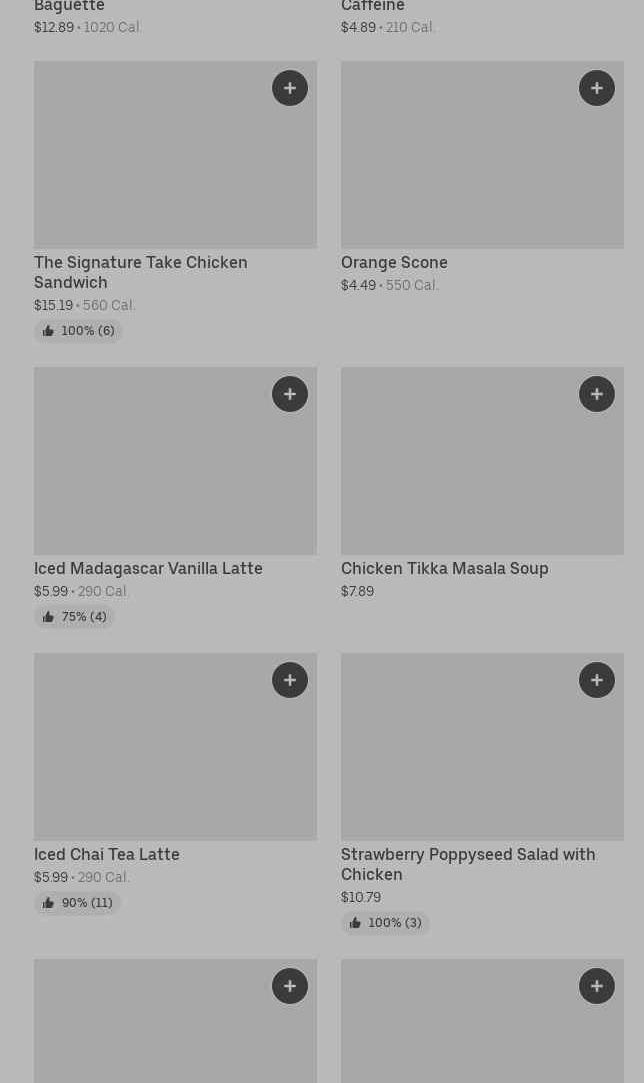Add The Signature Take Chicken Sandwich to cart
Image resolution: width=644 pixels, height=1083 pixels.
click(x=290, y=88)
